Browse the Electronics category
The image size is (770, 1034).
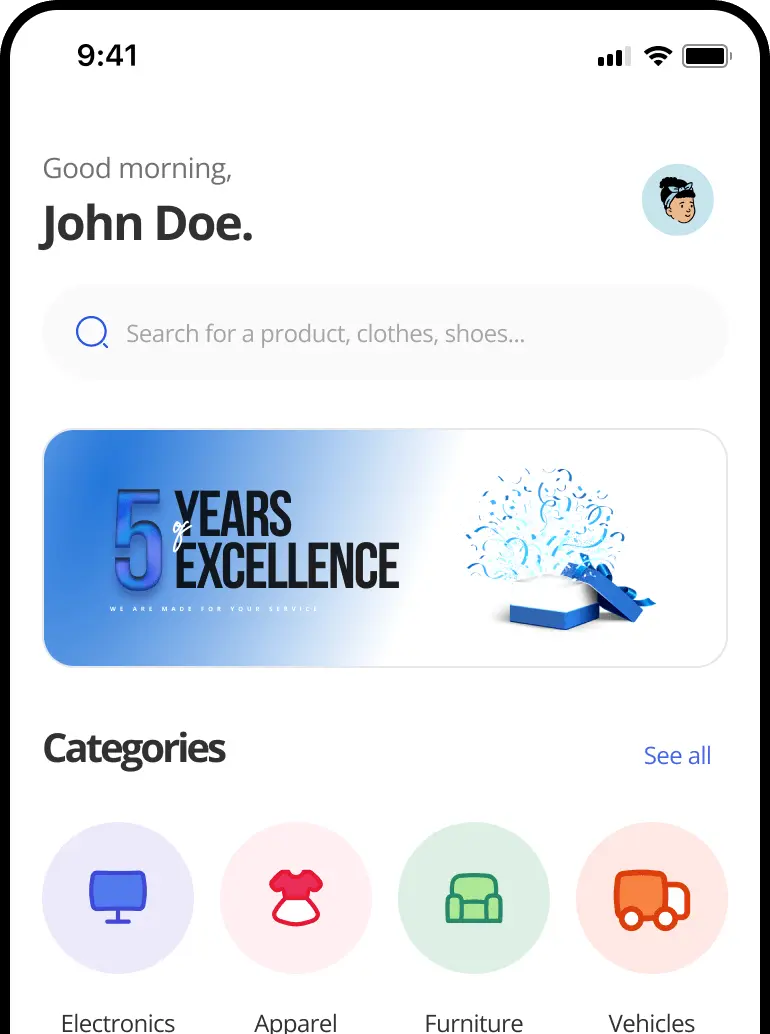coord(118,898)
